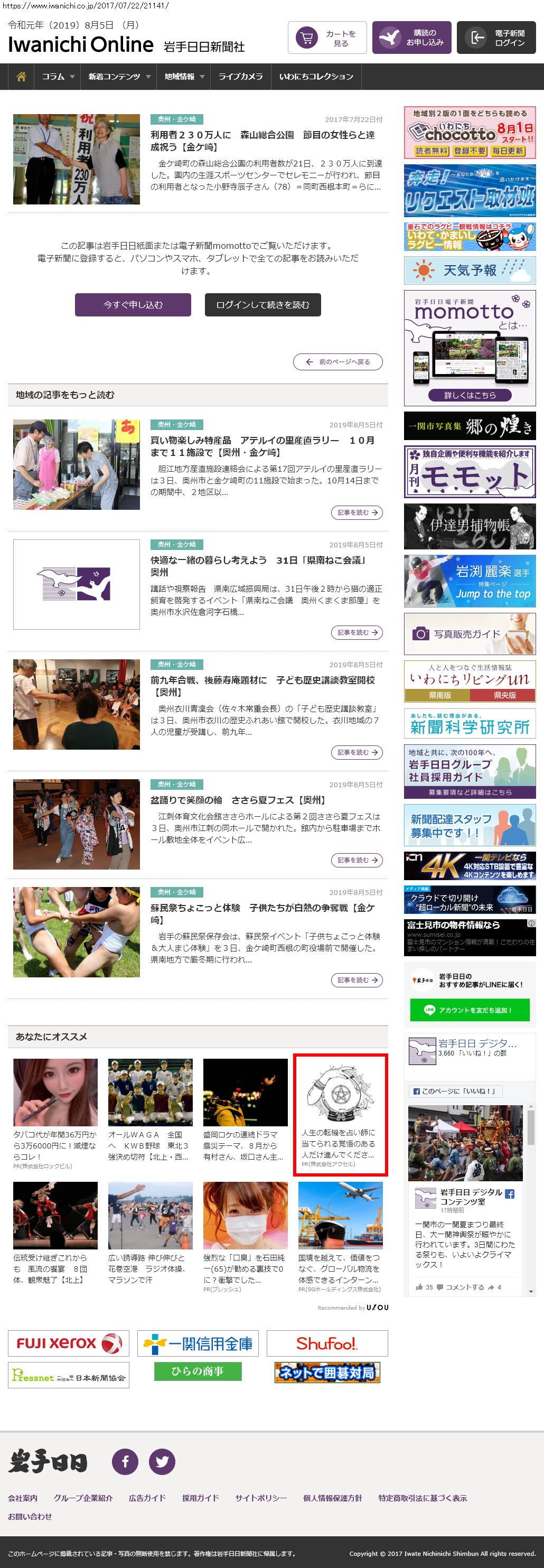Open いわにちコレクション section
This screenshot has width=544, height=1568.
[316, 77]
